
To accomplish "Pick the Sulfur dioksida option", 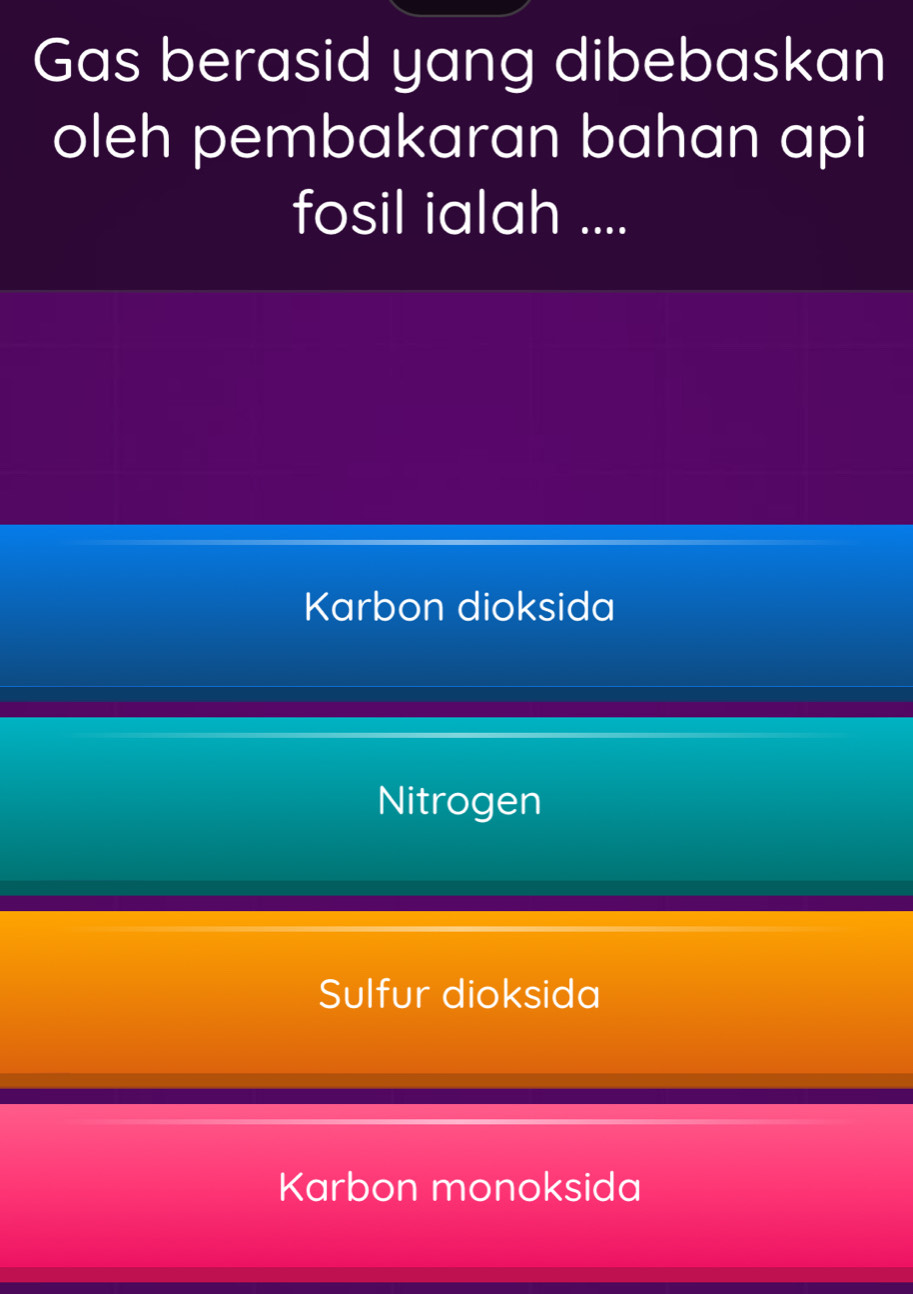I will pos(458,994).
